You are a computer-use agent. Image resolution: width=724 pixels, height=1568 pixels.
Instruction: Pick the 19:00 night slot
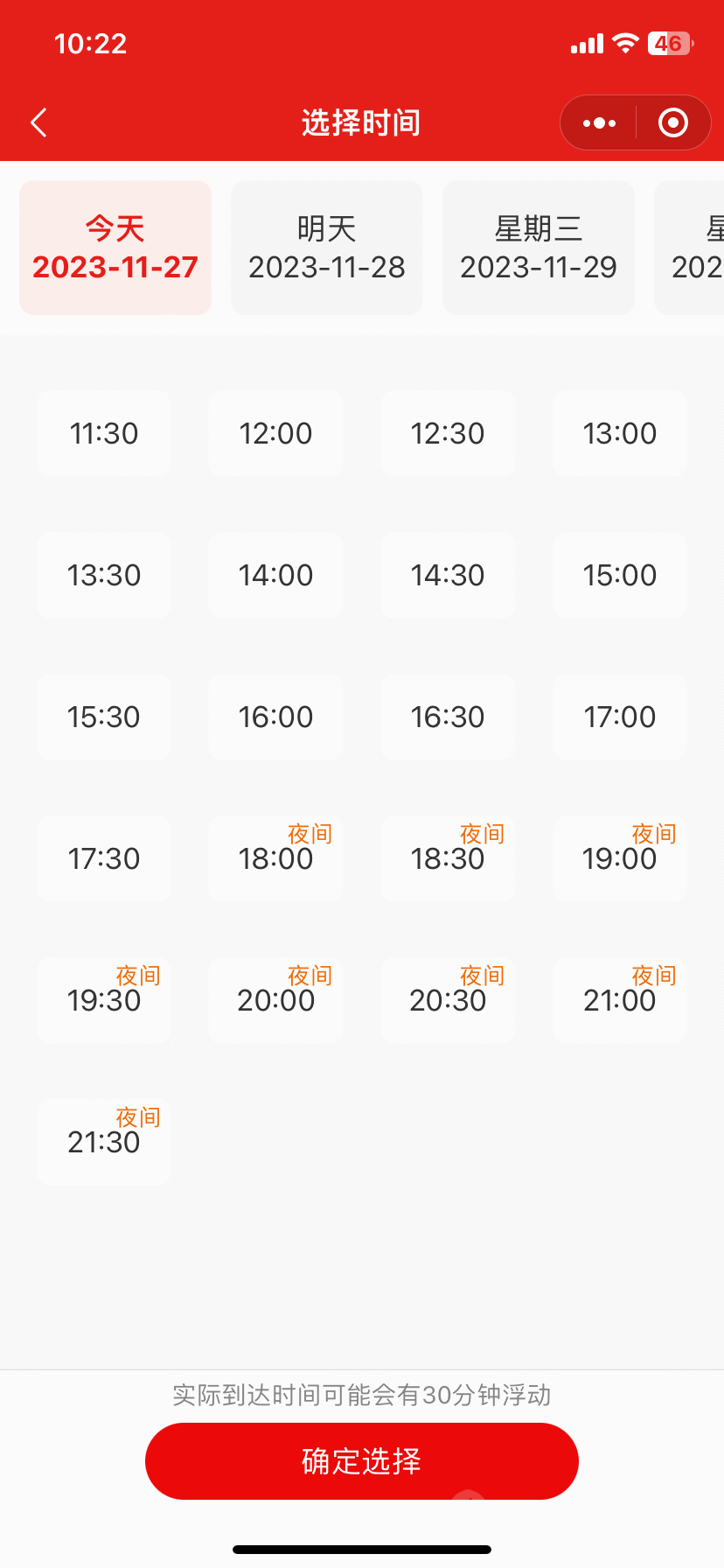620,858
